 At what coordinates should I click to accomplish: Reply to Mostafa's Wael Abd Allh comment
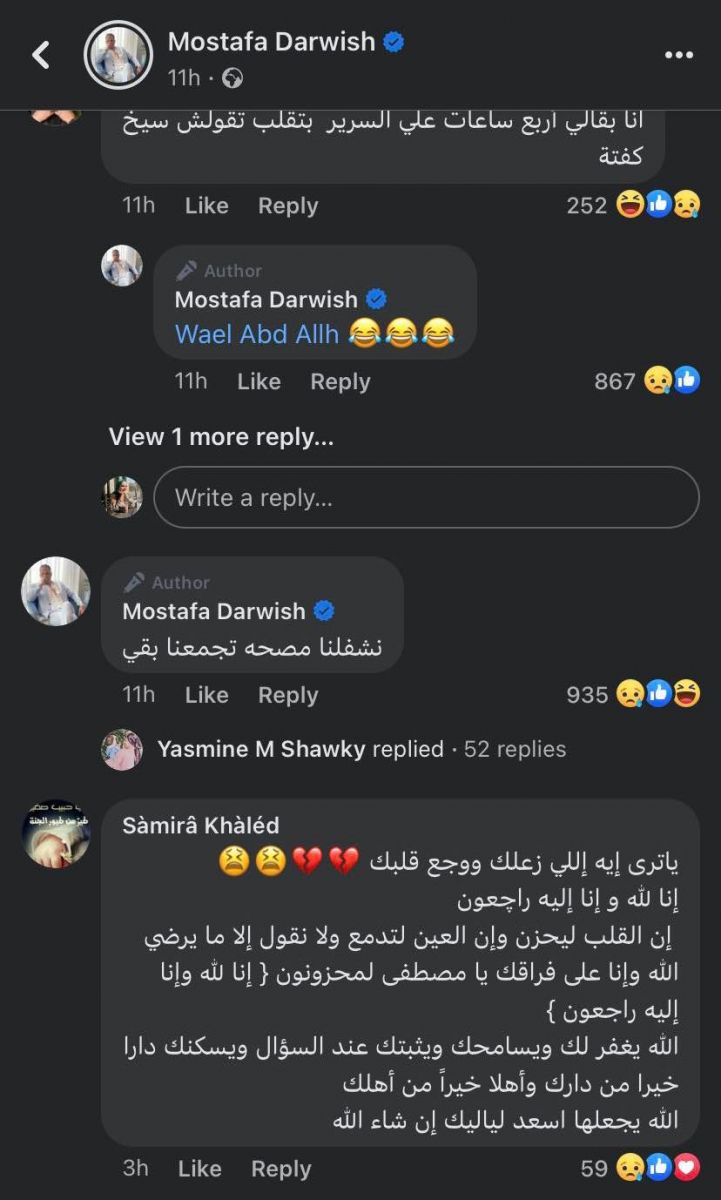pos(339,382)
